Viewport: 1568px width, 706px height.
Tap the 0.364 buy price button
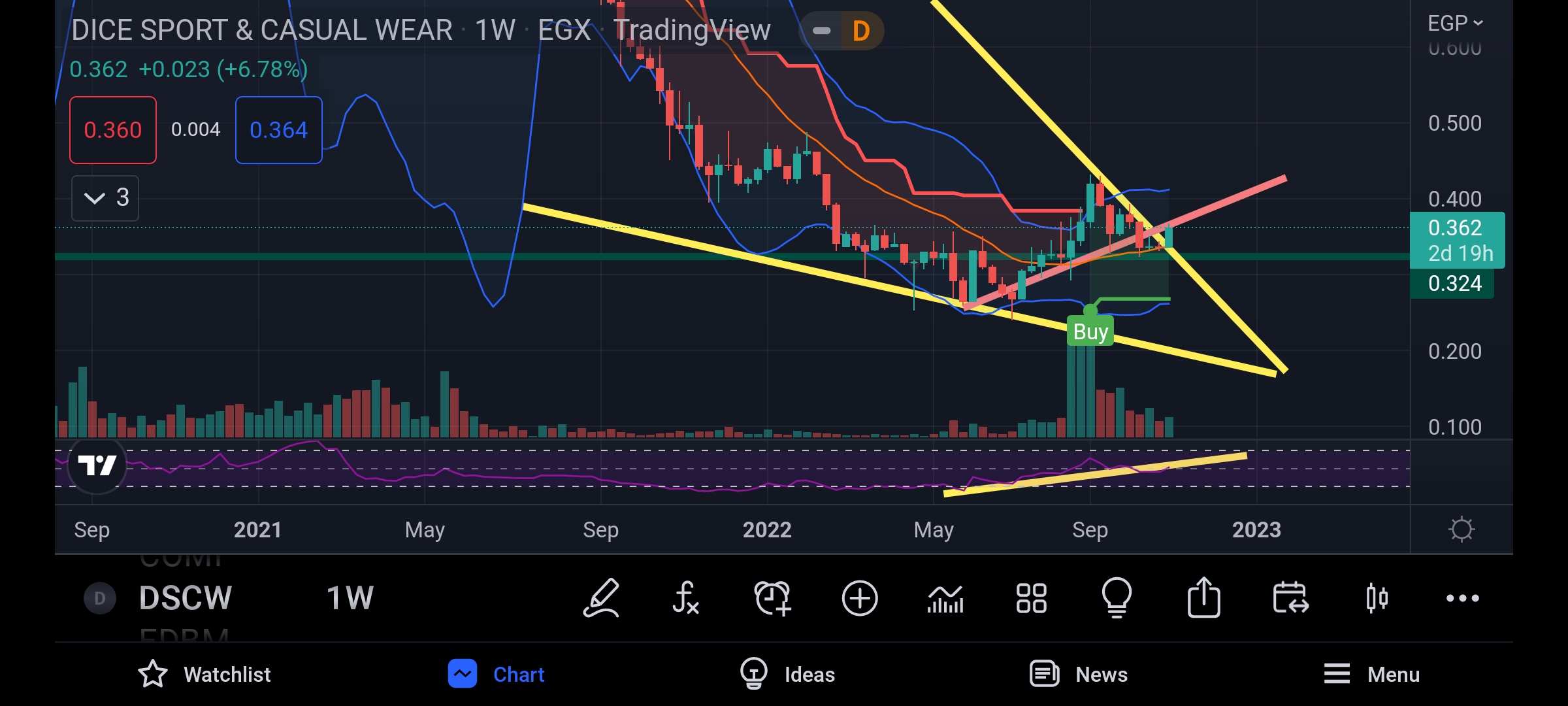[x=278, y=130]
